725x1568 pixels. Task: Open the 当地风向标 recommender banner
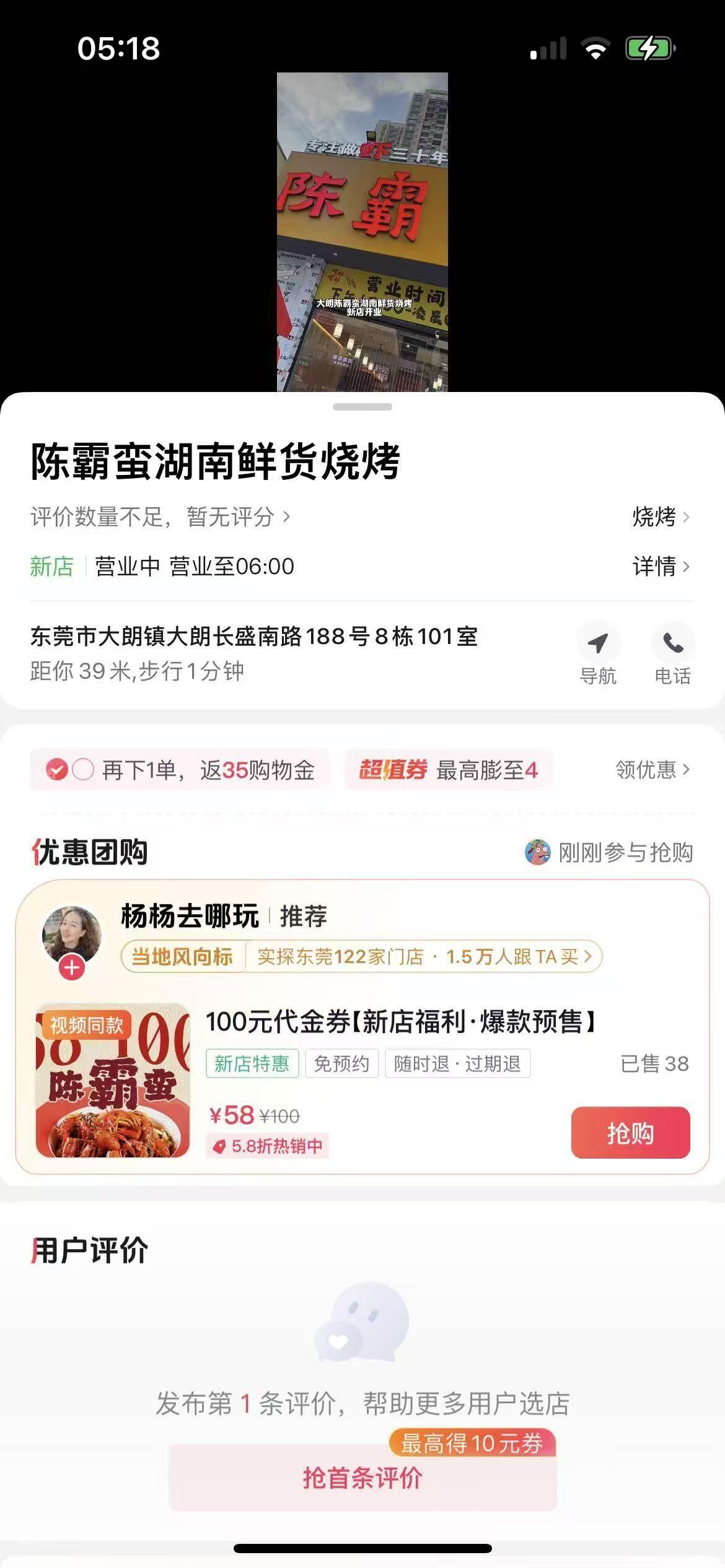(361, 957)
